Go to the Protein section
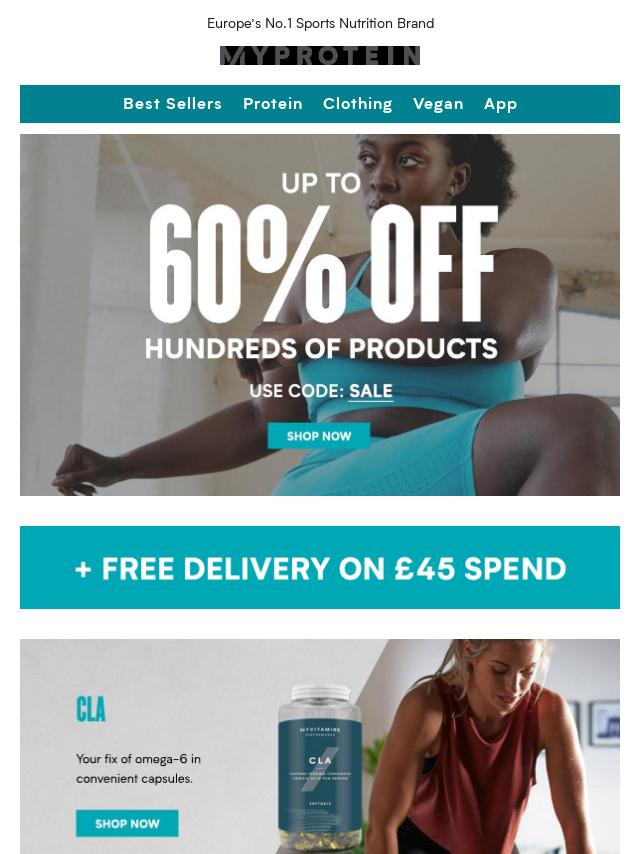Viewport: 640px width, 854px height. tap(272, 104)
